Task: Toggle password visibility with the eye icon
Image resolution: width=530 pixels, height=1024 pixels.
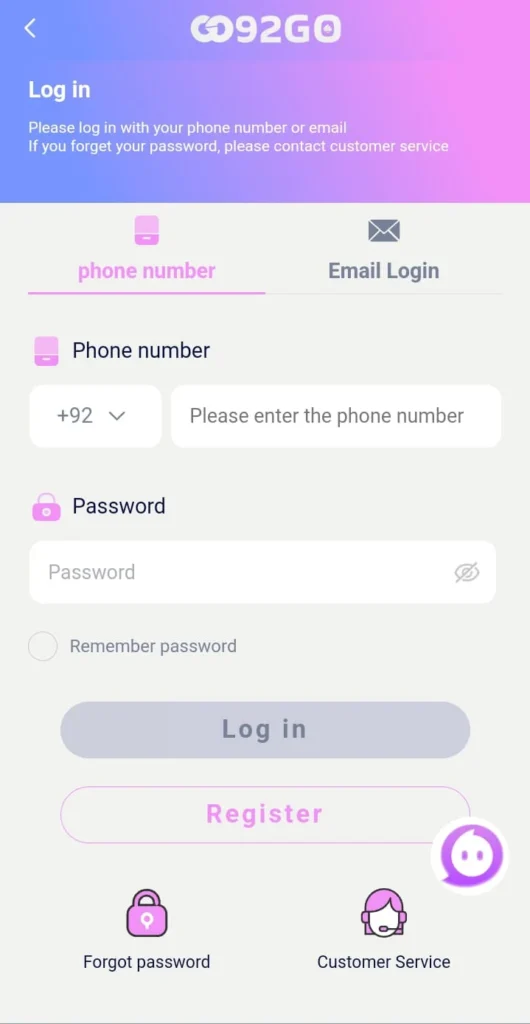Action: 467,573
